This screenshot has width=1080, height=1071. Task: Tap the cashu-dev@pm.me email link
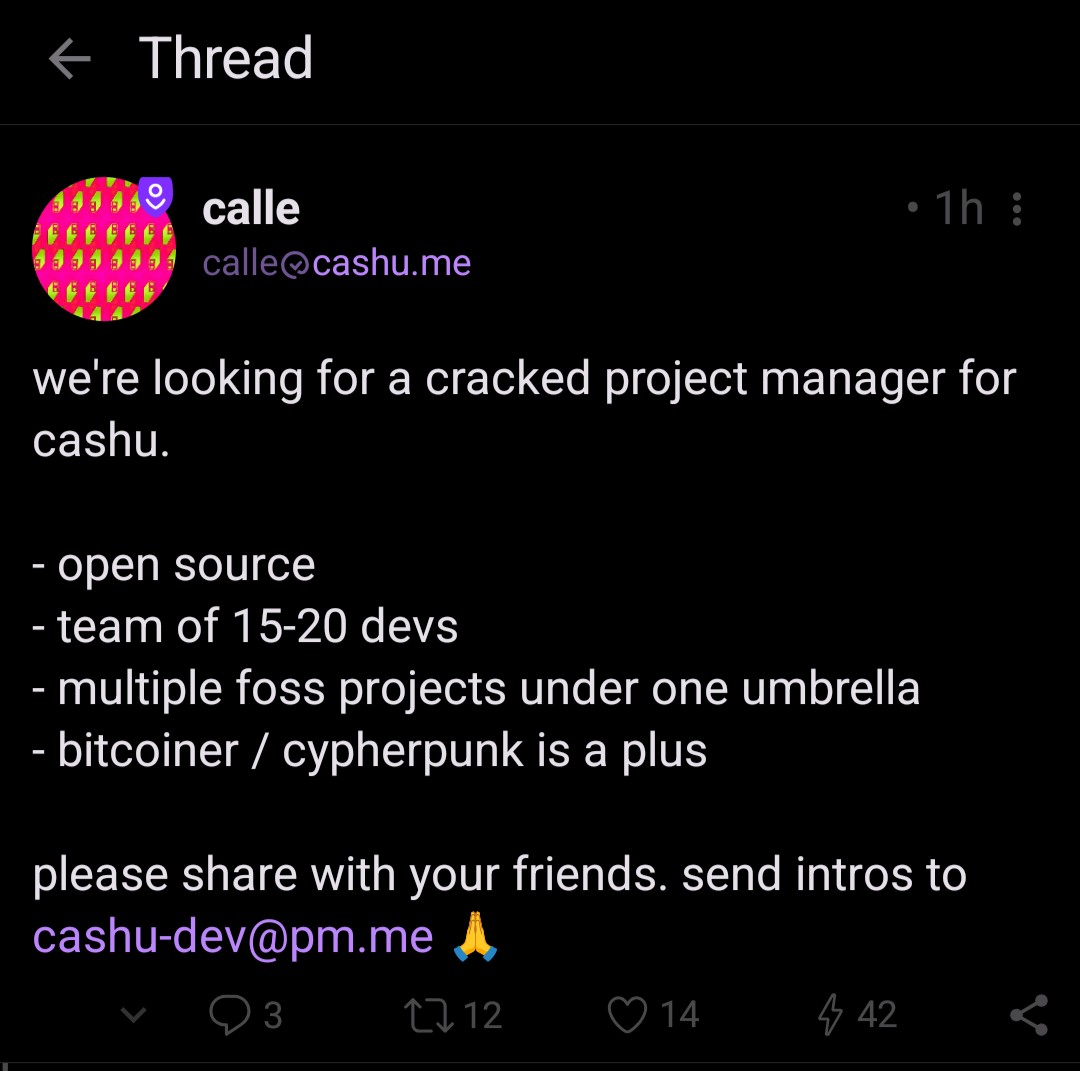pyautogui.click(x=233, y=937)
